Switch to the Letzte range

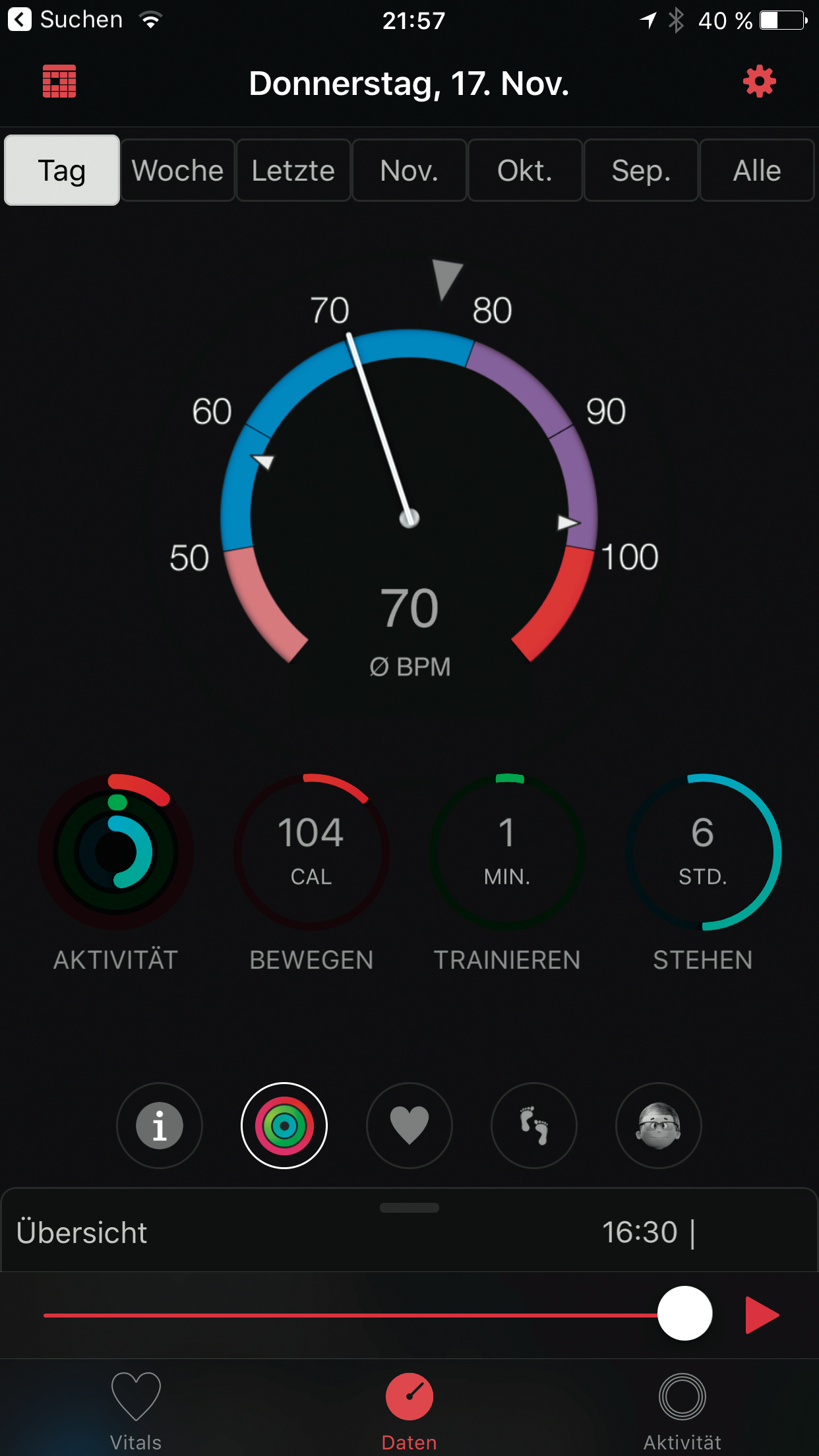click(x=293, y=171)
